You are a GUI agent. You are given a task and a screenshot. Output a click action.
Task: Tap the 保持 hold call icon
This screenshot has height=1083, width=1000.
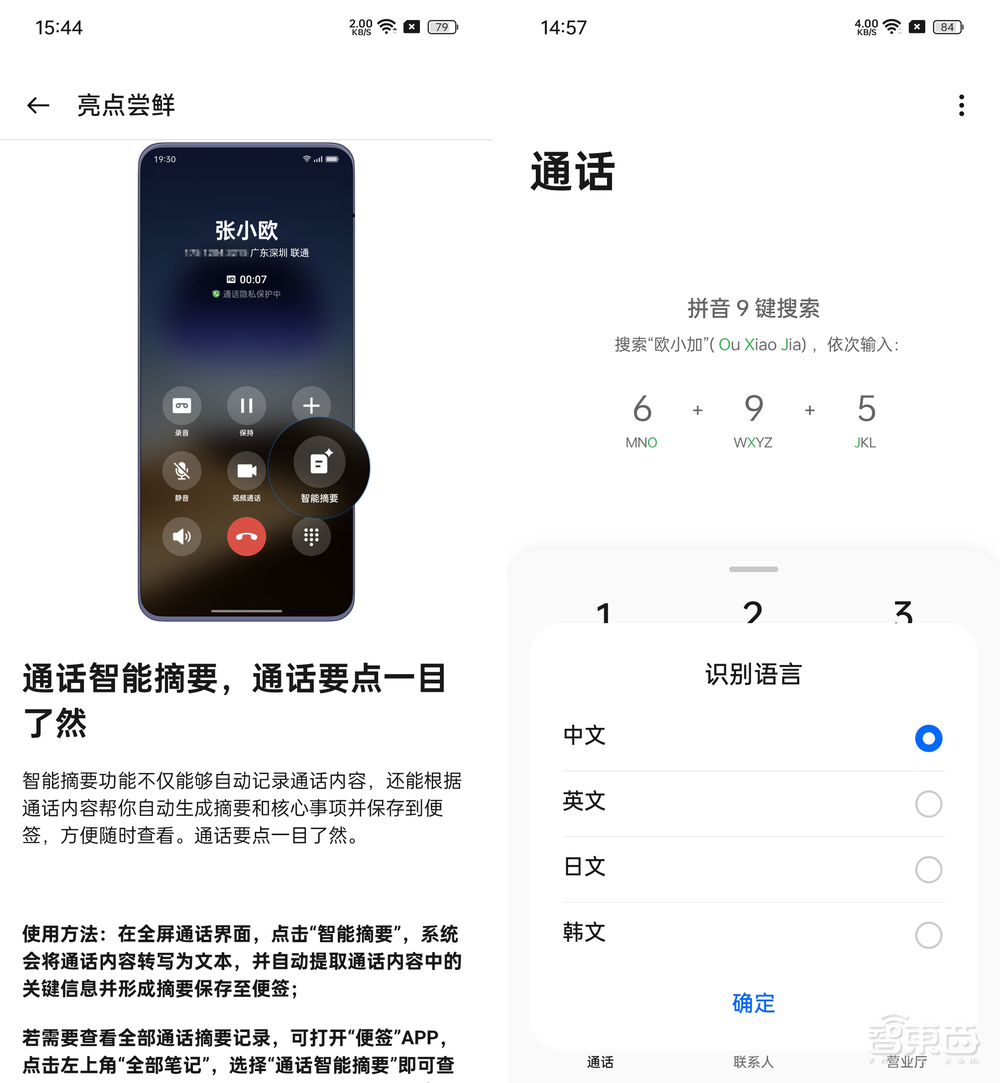[246, 405]
